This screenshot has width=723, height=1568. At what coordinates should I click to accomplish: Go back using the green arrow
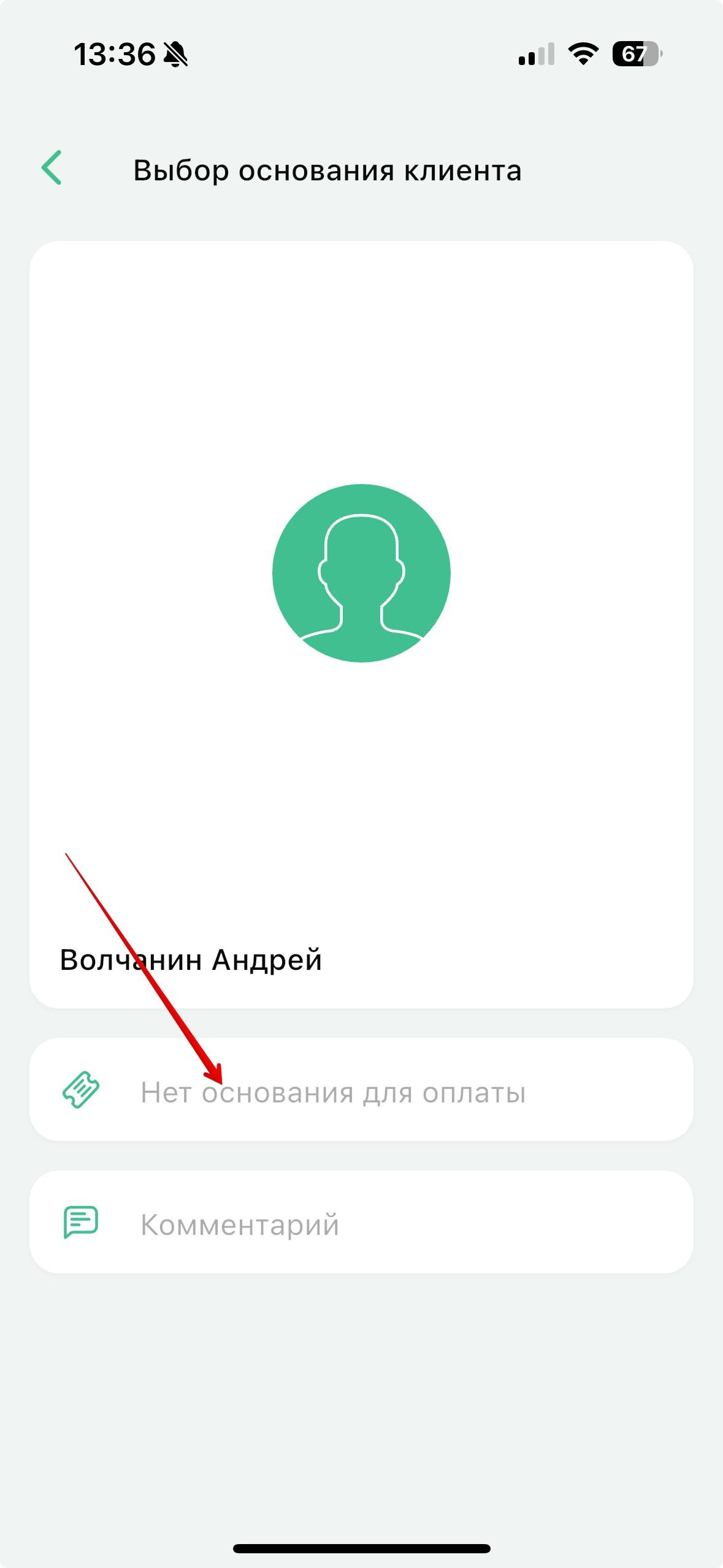[52, 167]
